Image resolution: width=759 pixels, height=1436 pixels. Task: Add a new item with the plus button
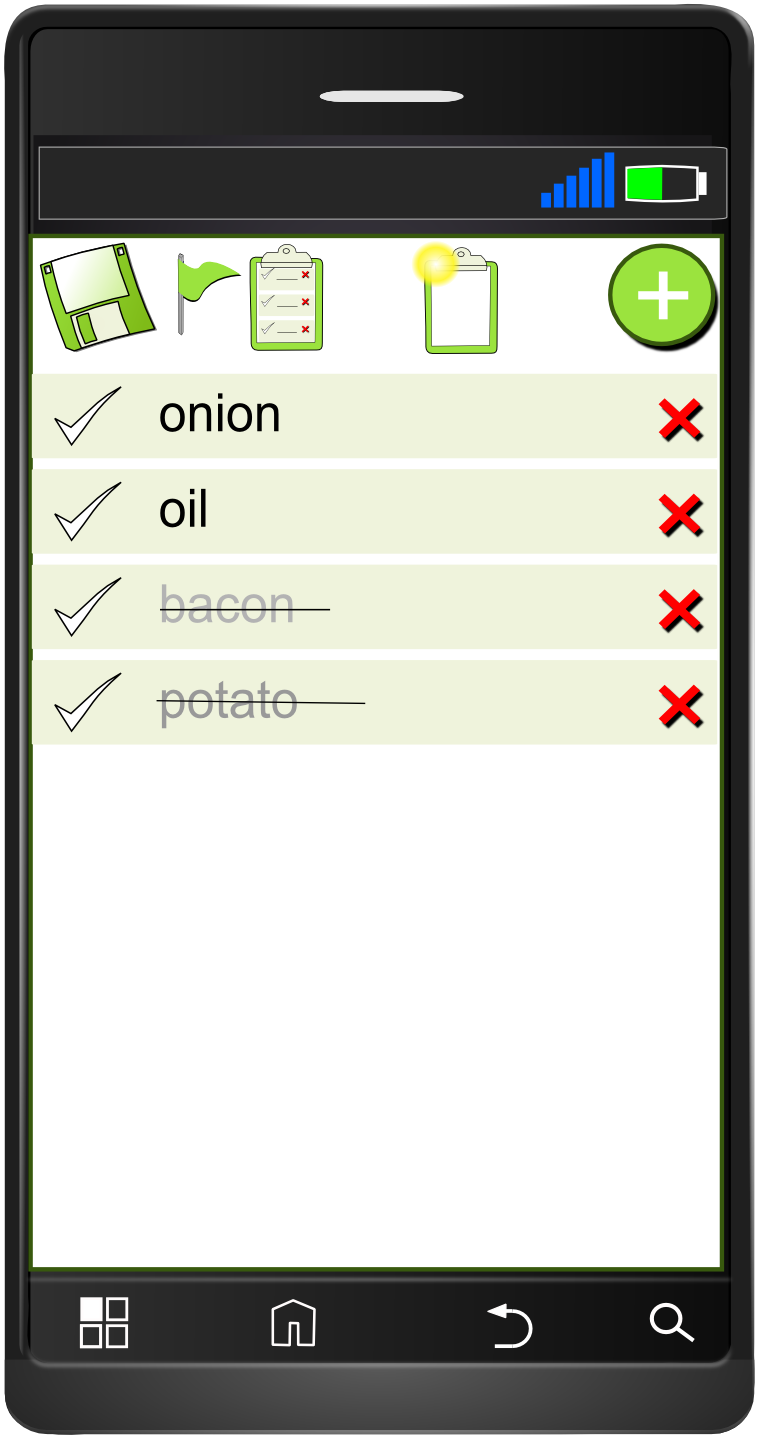(x=662, y=296)
